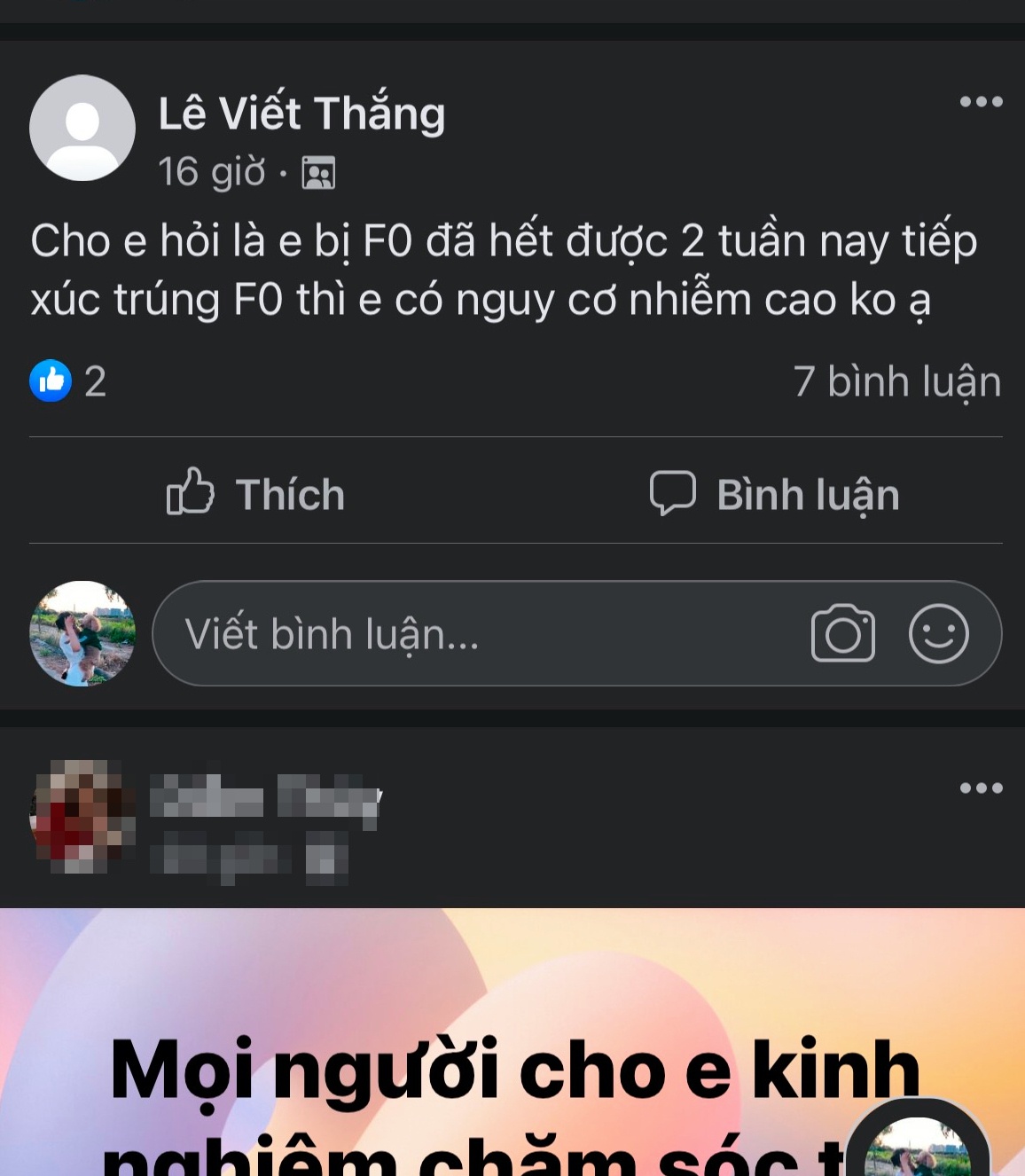
Task: Select the camera icon in comment field
Action: coord(842,633)
